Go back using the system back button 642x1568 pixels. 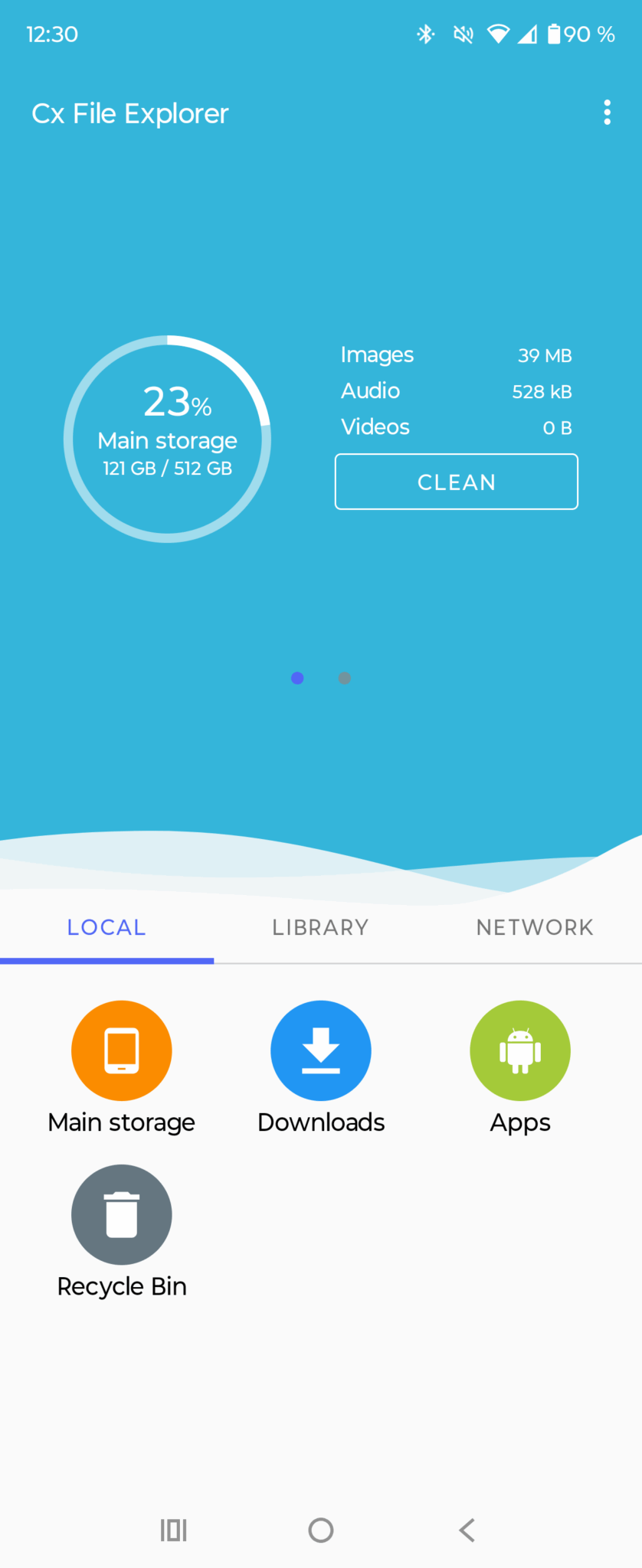pyautogui.click(x=467, y=1530)
